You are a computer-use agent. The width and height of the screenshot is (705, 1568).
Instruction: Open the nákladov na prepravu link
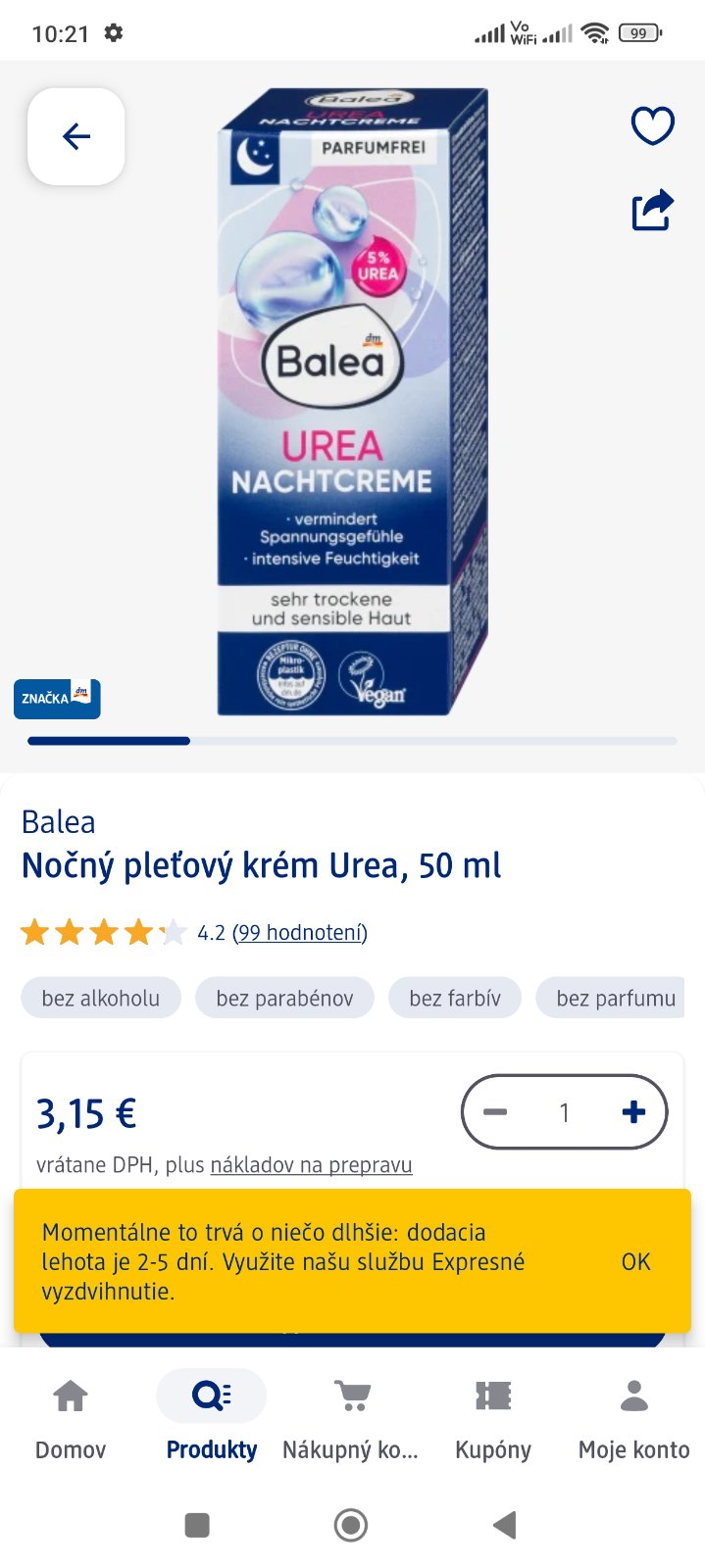(x=311, y=1165)
